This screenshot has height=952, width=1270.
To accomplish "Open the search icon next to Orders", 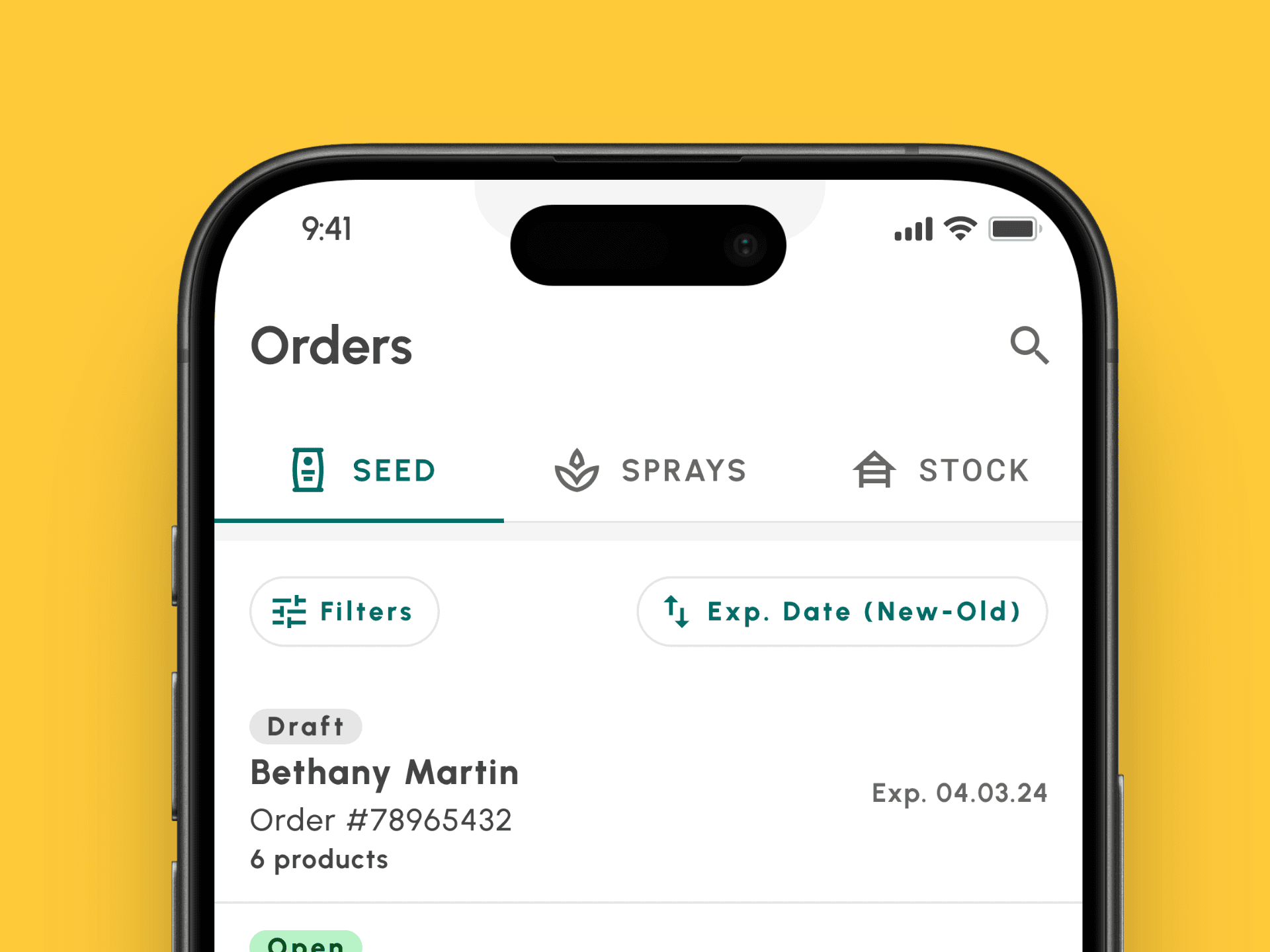I will pos(1029,345).
